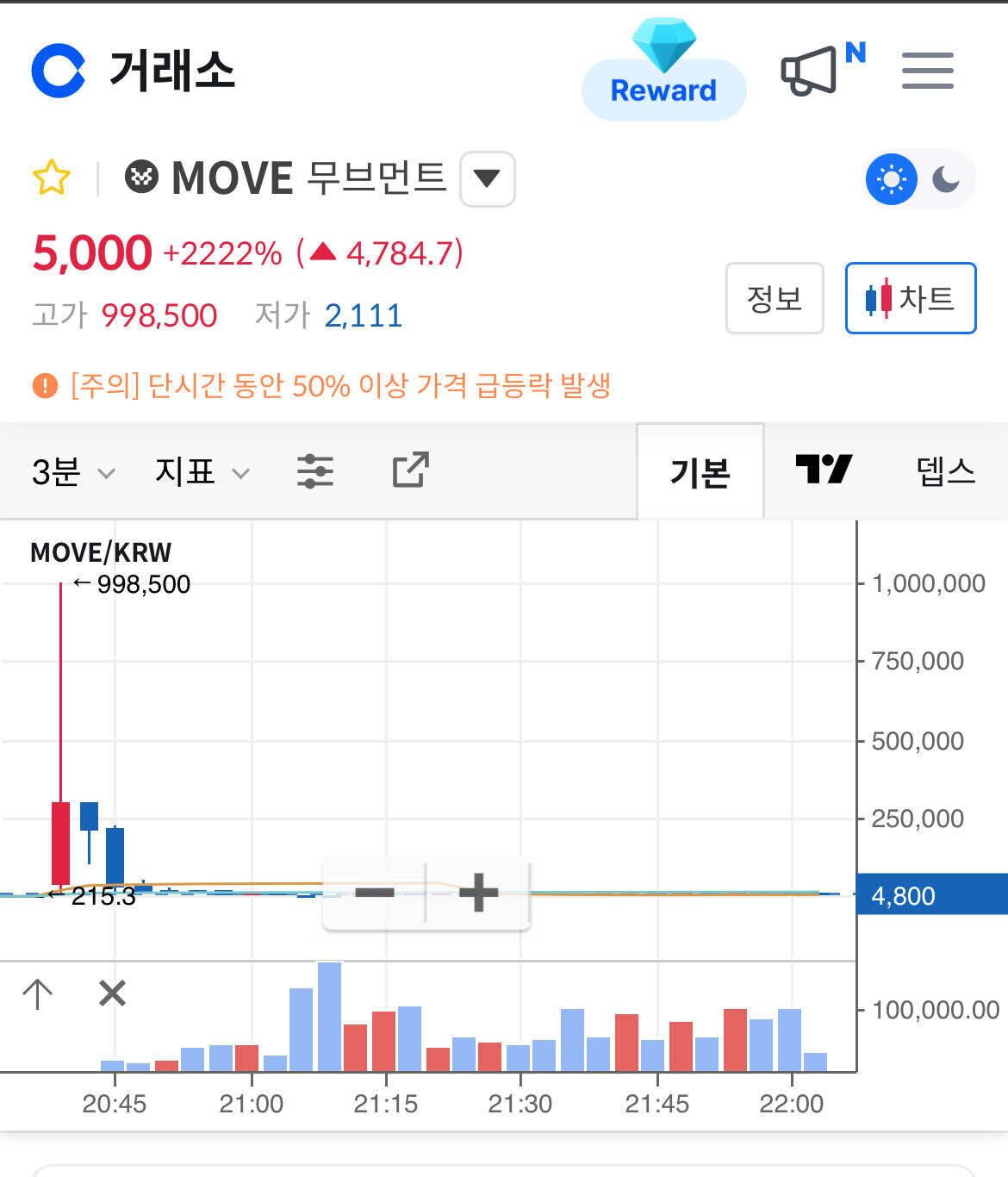Viewport: 1008px width, 1177px height.
Task: Open the hamburger menu
Action: pyautogui.click(x=927, y=71)
